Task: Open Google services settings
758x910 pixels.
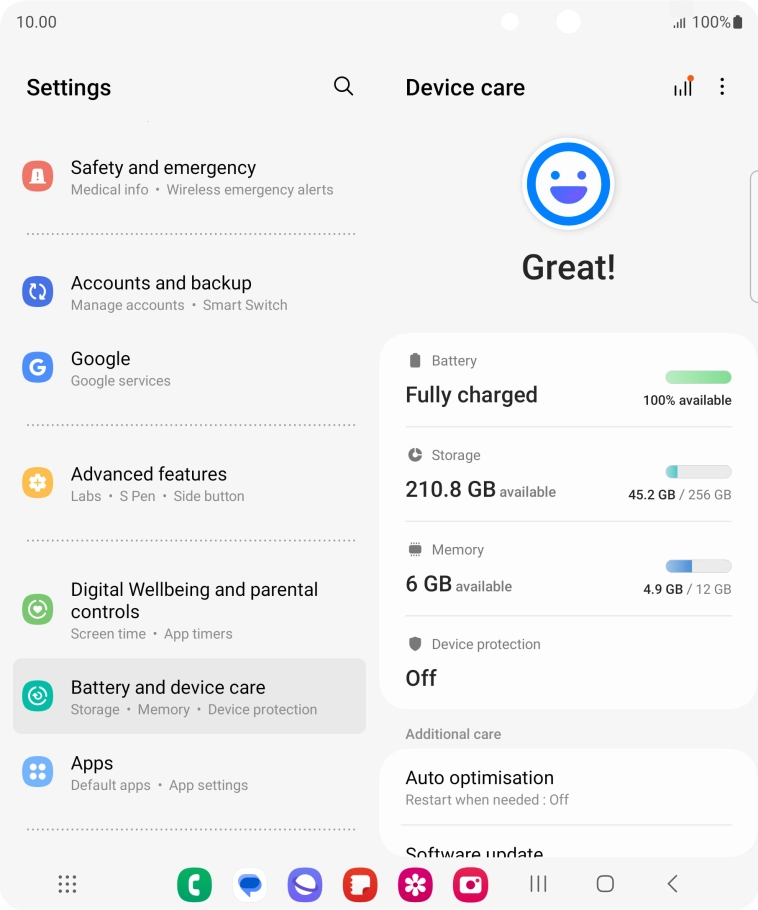Action: click(189, 369)
